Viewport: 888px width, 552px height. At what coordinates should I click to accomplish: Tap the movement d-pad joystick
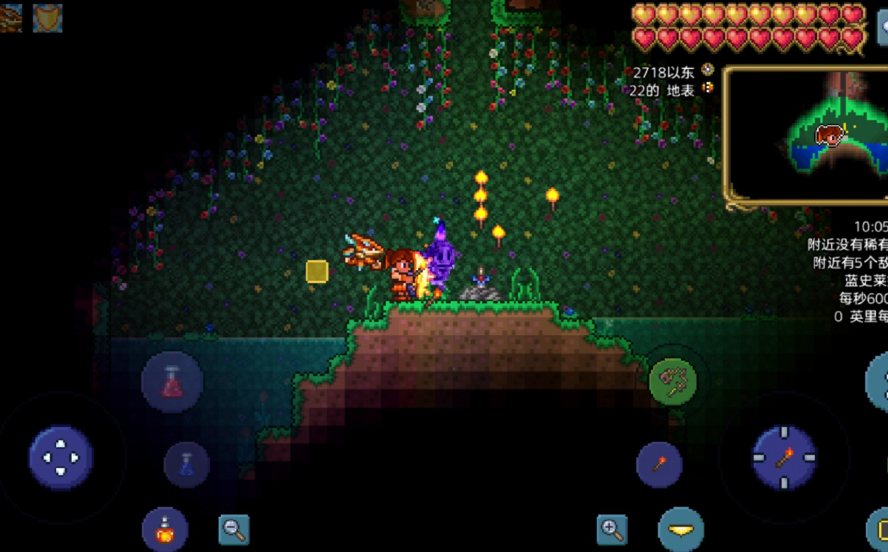[61, 457]
